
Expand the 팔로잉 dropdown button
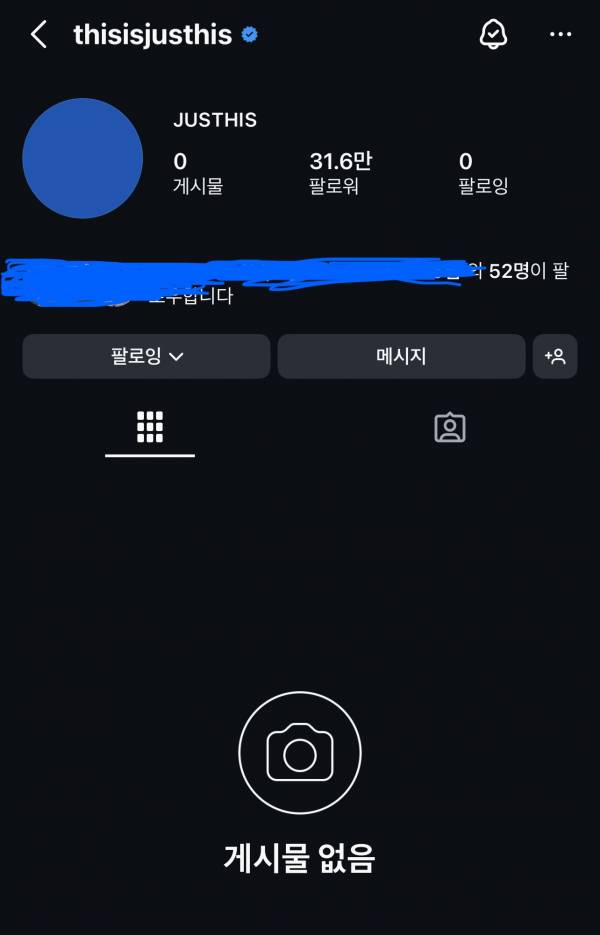pyautogui.click(x=146, y=356)
